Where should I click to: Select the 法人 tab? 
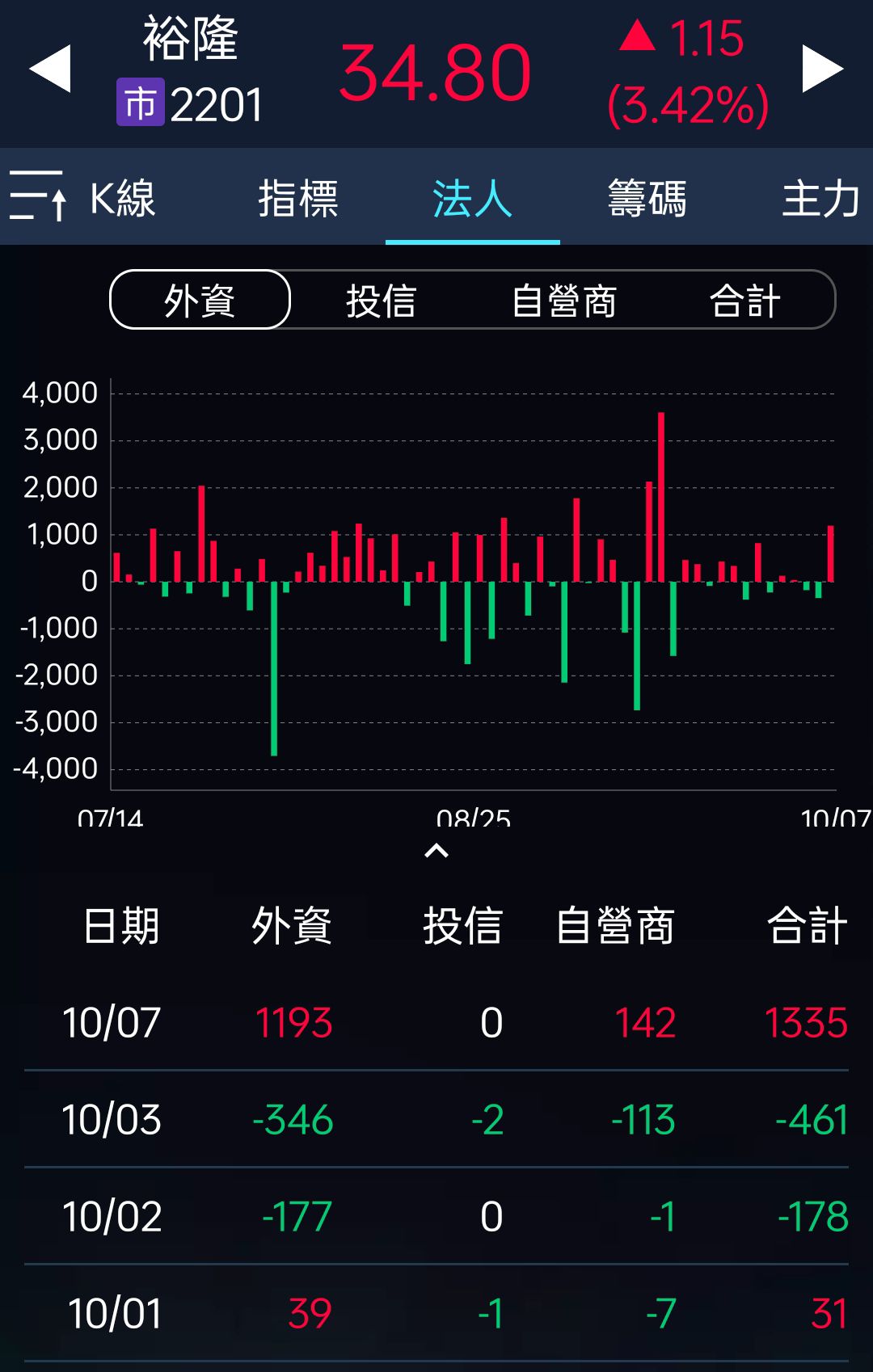(472, 199)
